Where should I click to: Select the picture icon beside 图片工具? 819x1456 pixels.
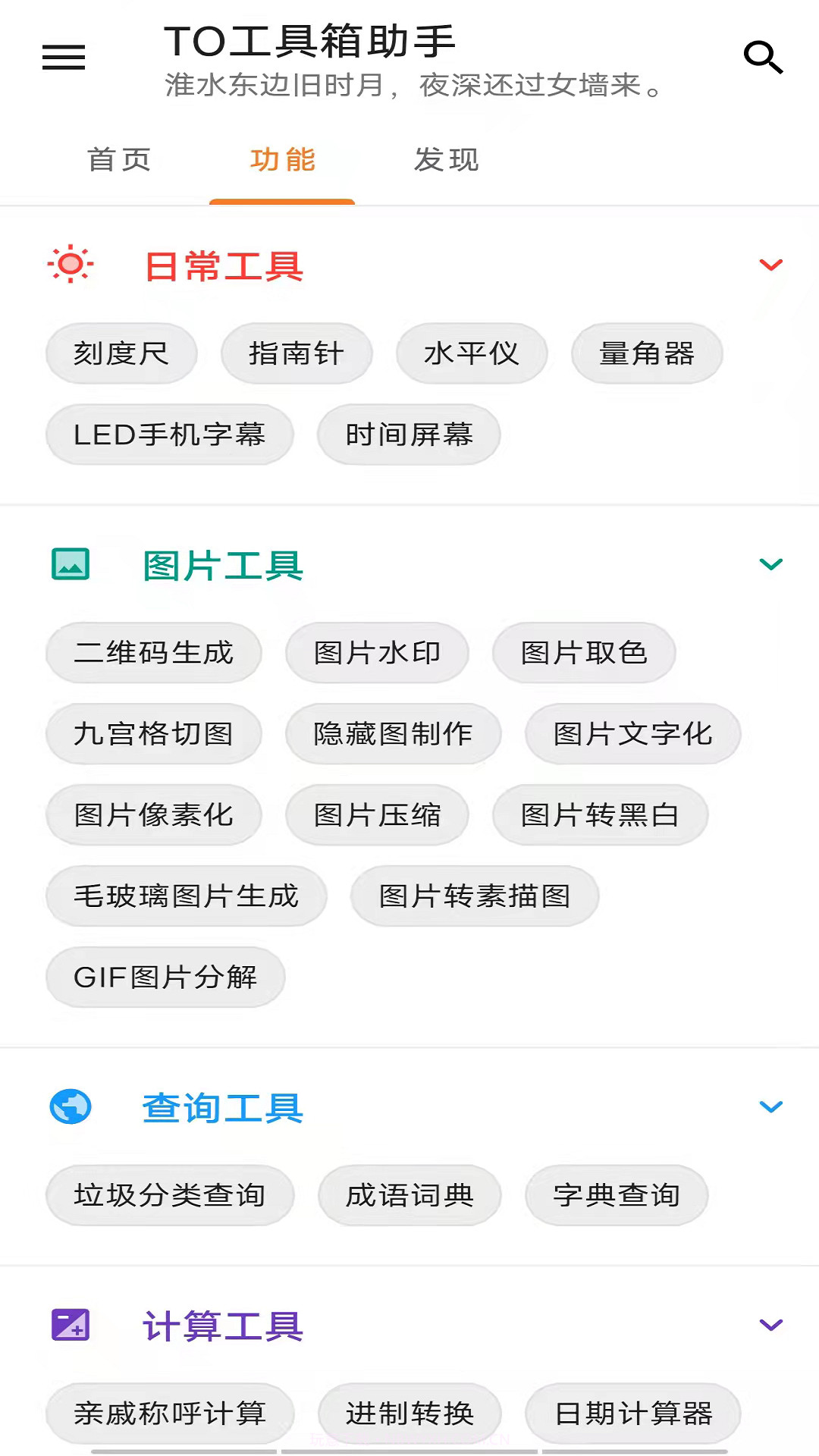tap(70, 564)
